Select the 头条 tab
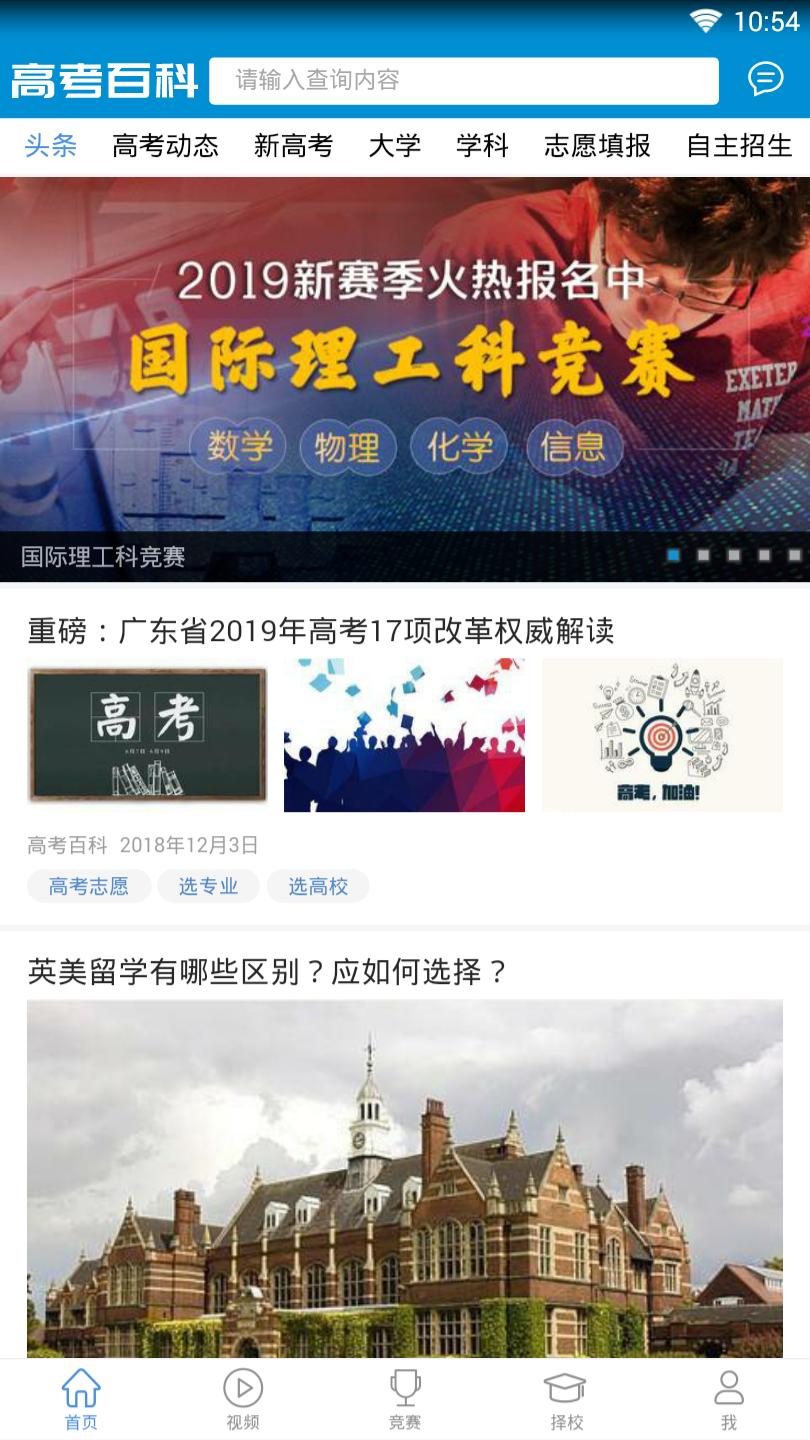 click(x=50, y=146)
